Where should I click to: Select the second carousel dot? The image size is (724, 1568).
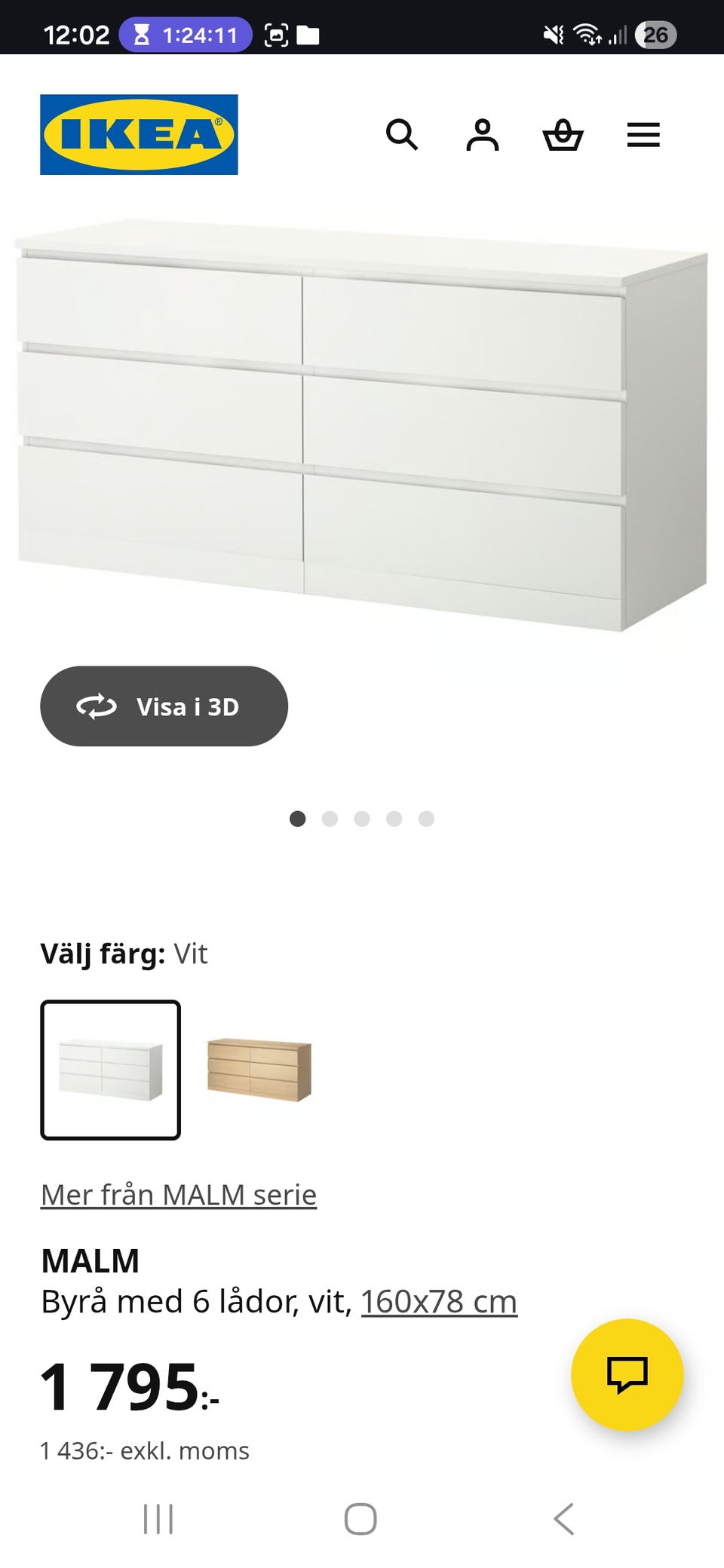[x=330, y=819]
